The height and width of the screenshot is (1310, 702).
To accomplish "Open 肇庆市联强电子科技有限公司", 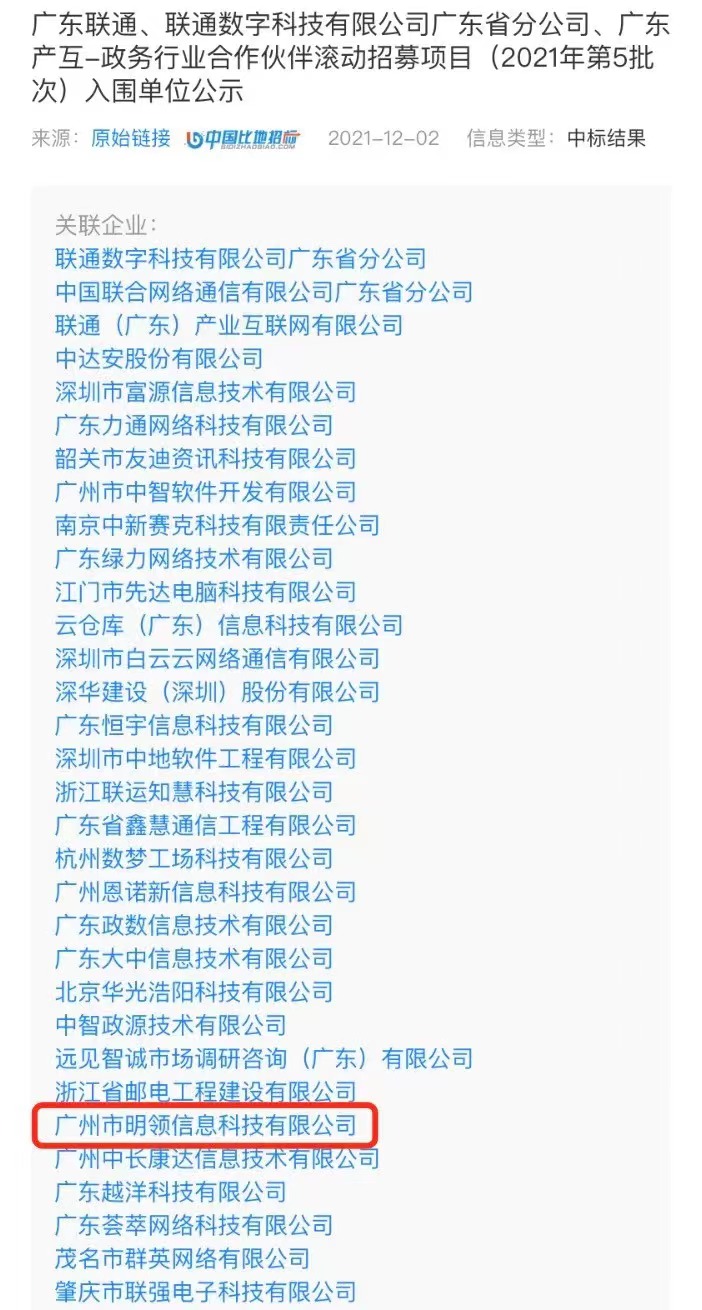I will click(206, 1291).
